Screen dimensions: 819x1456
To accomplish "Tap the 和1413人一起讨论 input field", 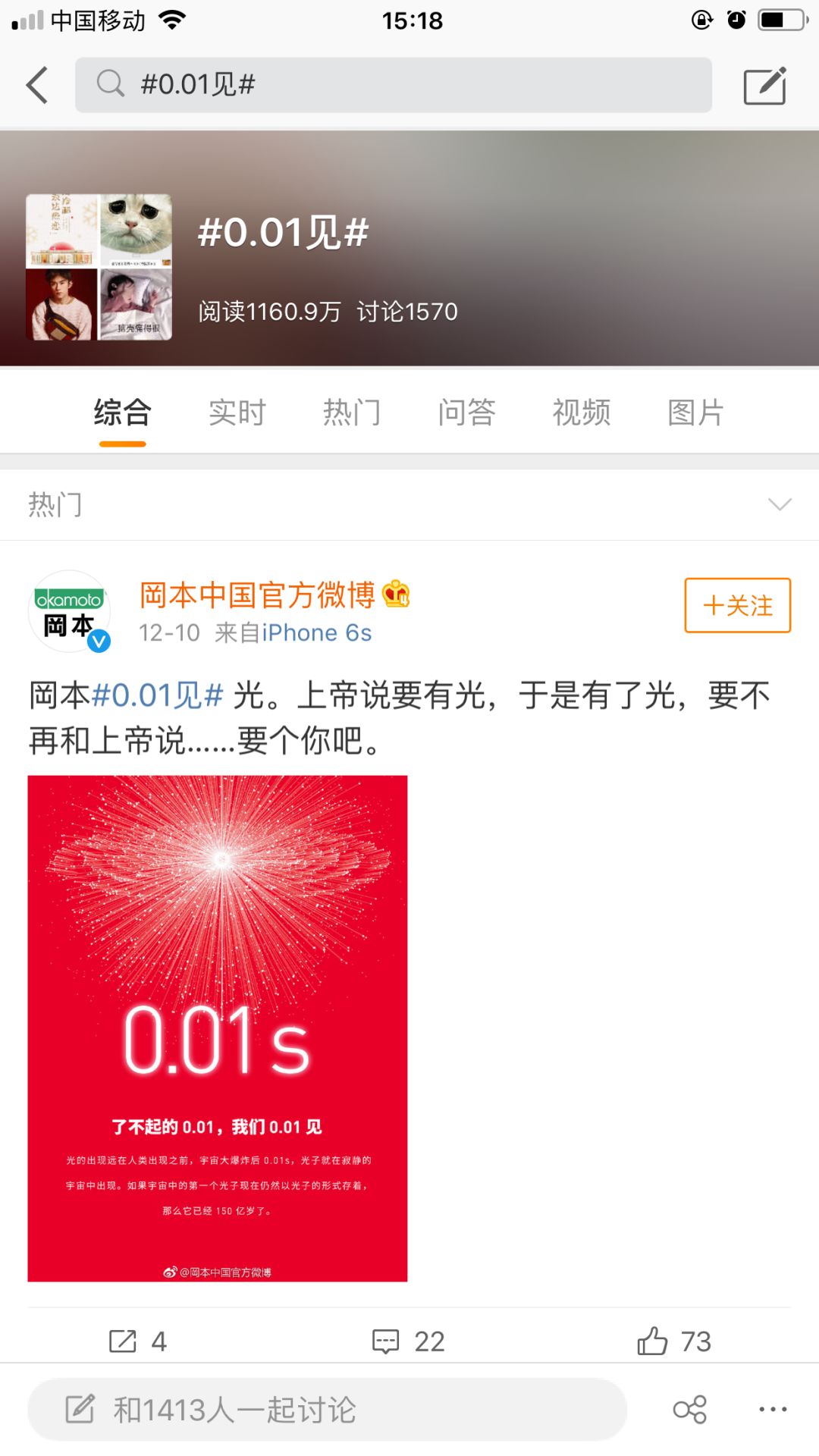I will click(x=326, y=1410).
